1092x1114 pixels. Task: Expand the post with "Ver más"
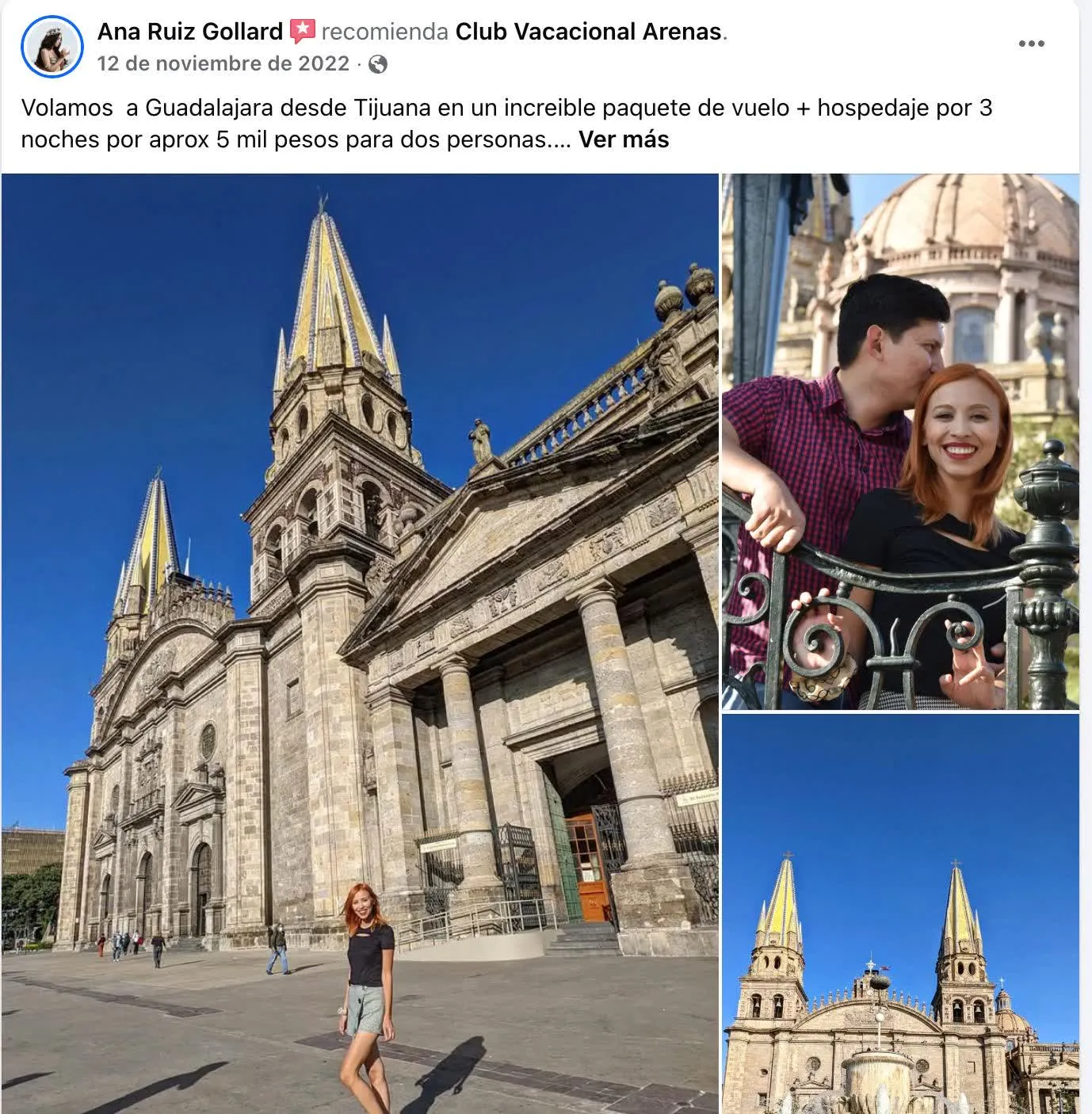(625, 141)
